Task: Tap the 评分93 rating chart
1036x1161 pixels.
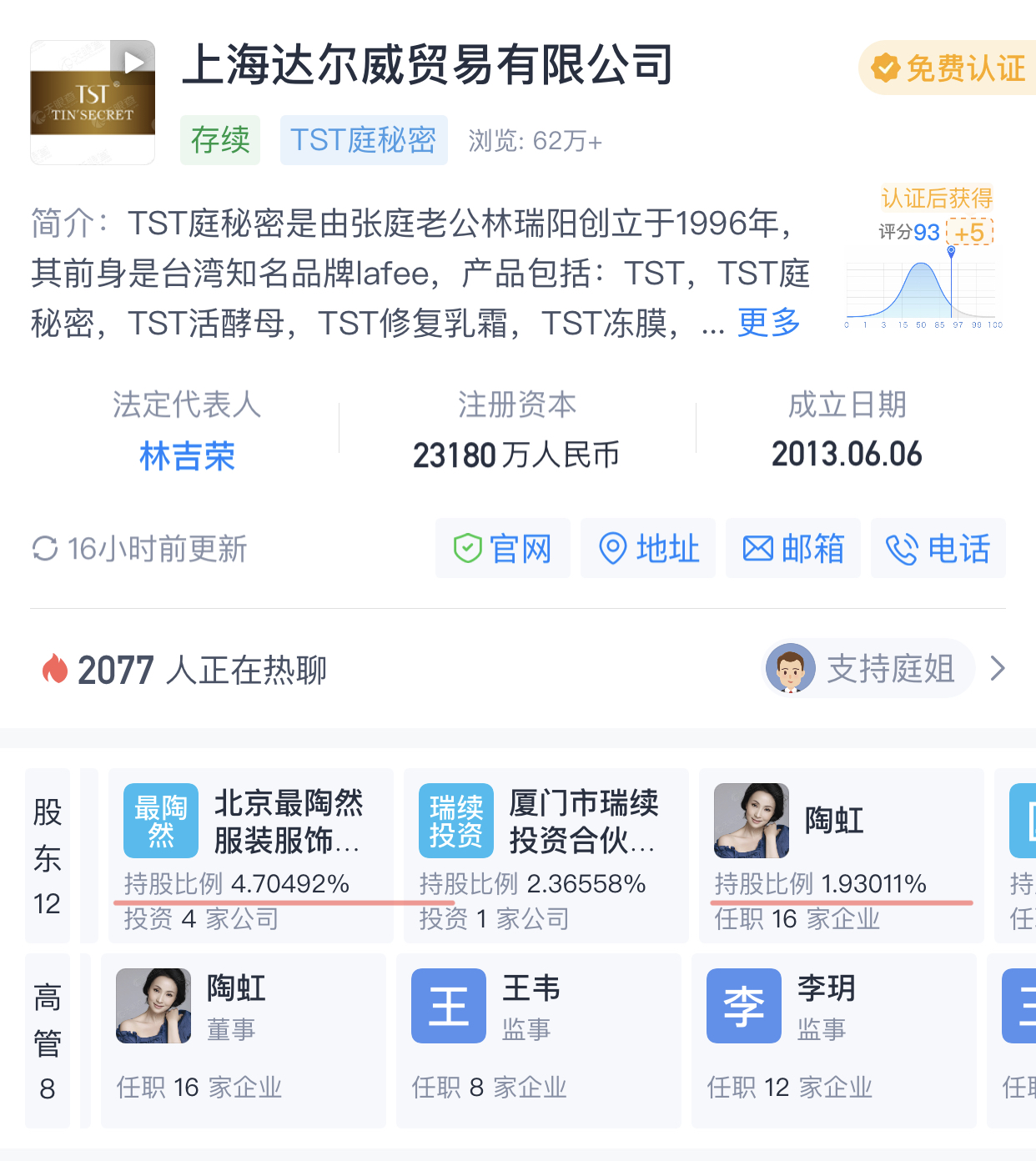Action: 923,284
